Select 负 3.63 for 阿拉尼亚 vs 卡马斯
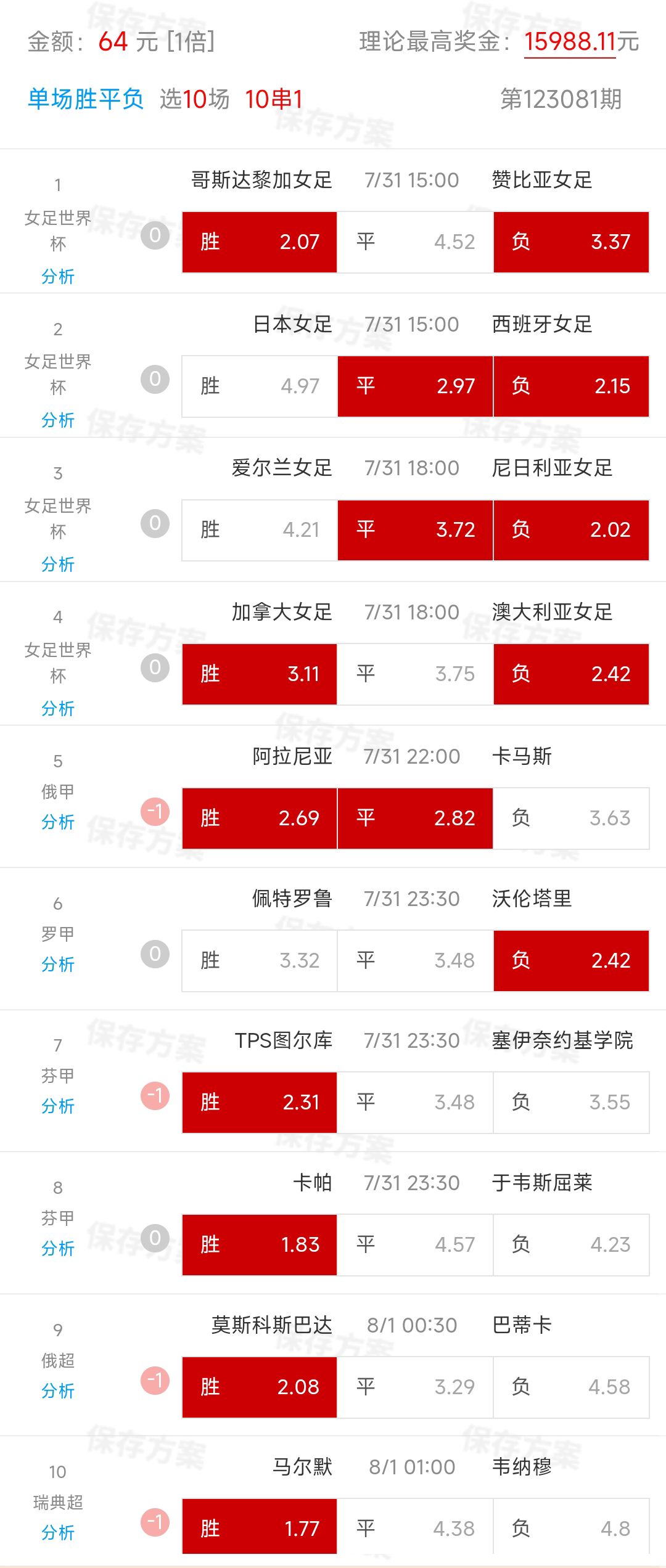This screenshot has height=1568, width=666. [x=571, y=819]
